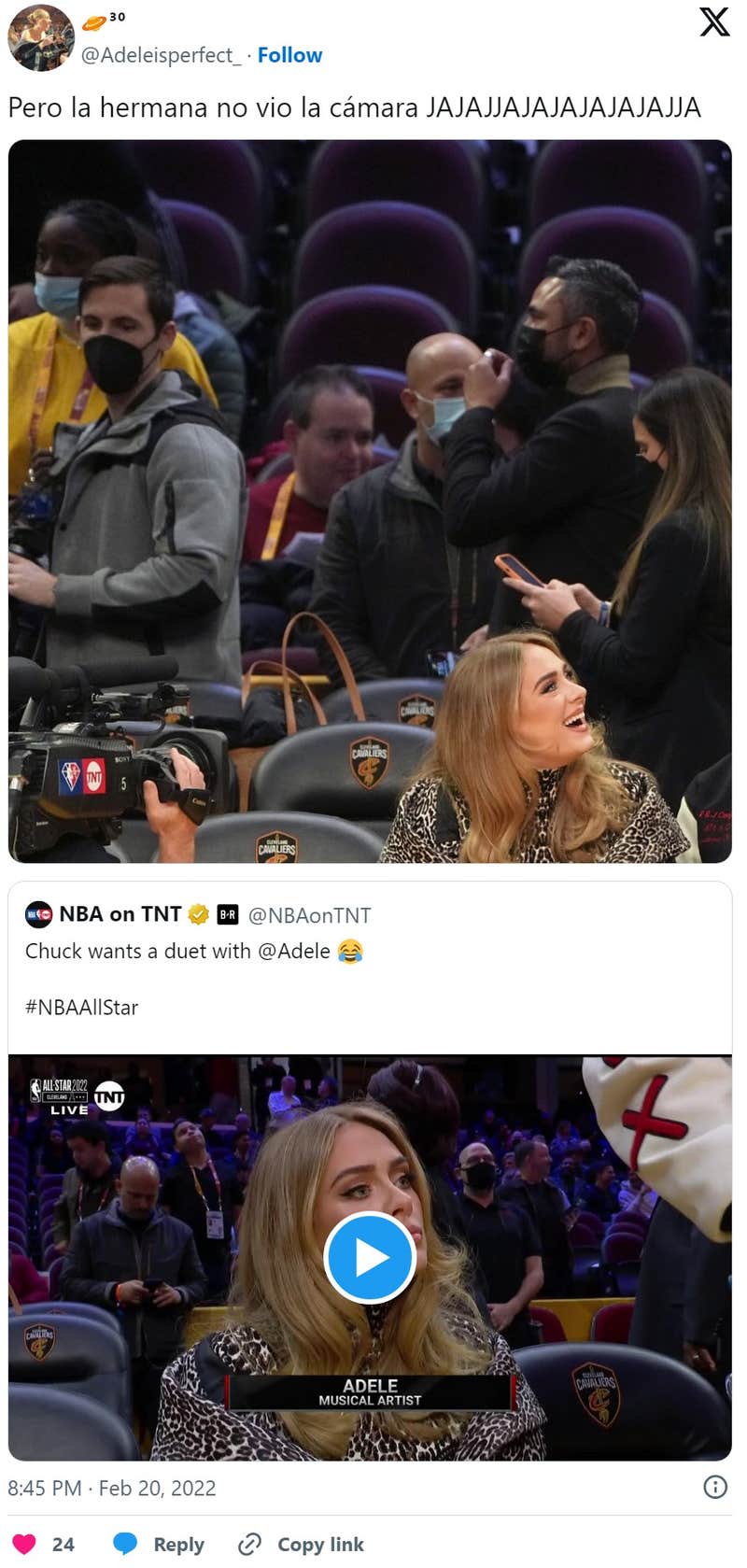Click the #NBAAllStar hashtag
Viewport: 747px width, 1568px height.
pos(82,1007)
